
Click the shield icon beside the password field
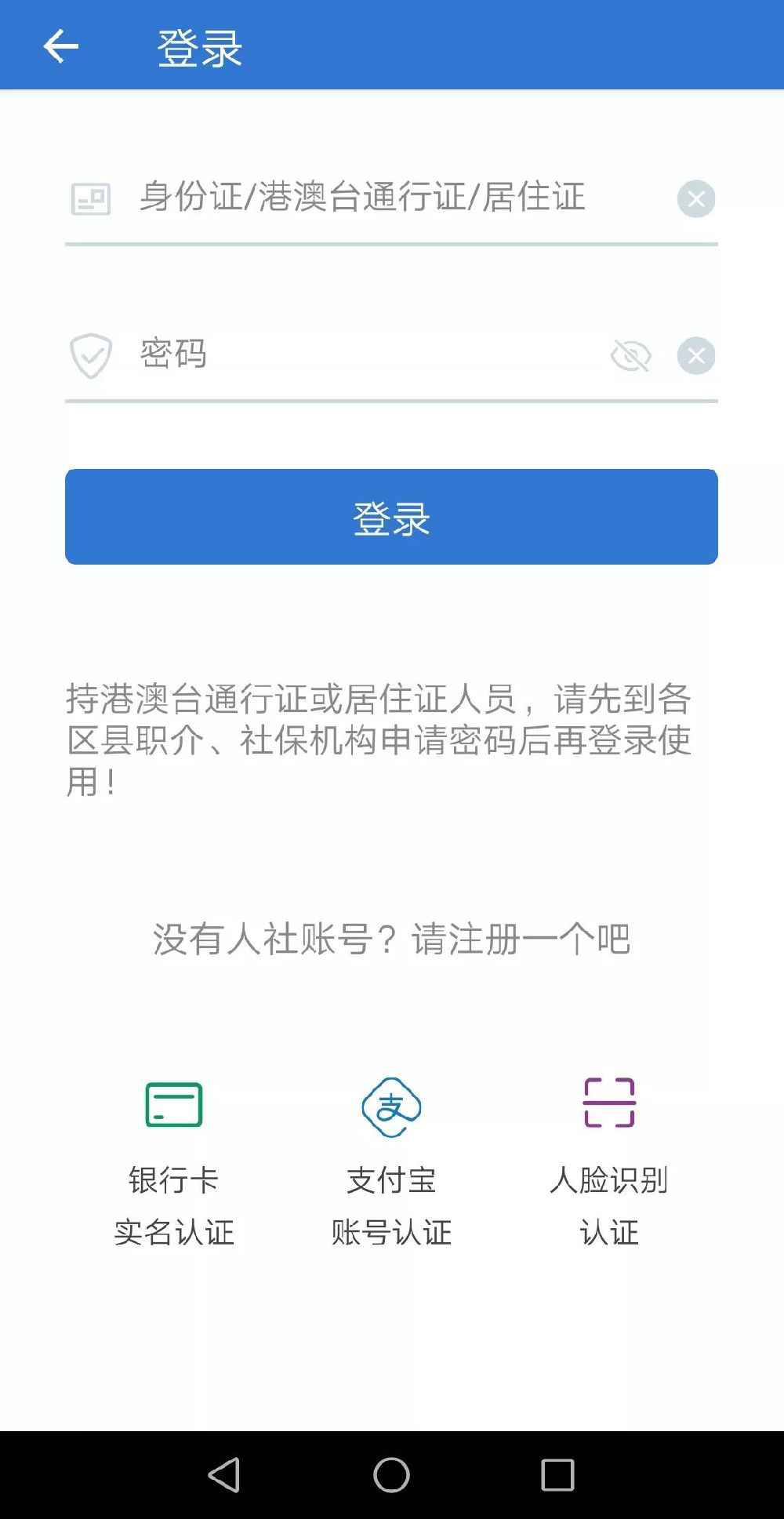coord(89,355)
